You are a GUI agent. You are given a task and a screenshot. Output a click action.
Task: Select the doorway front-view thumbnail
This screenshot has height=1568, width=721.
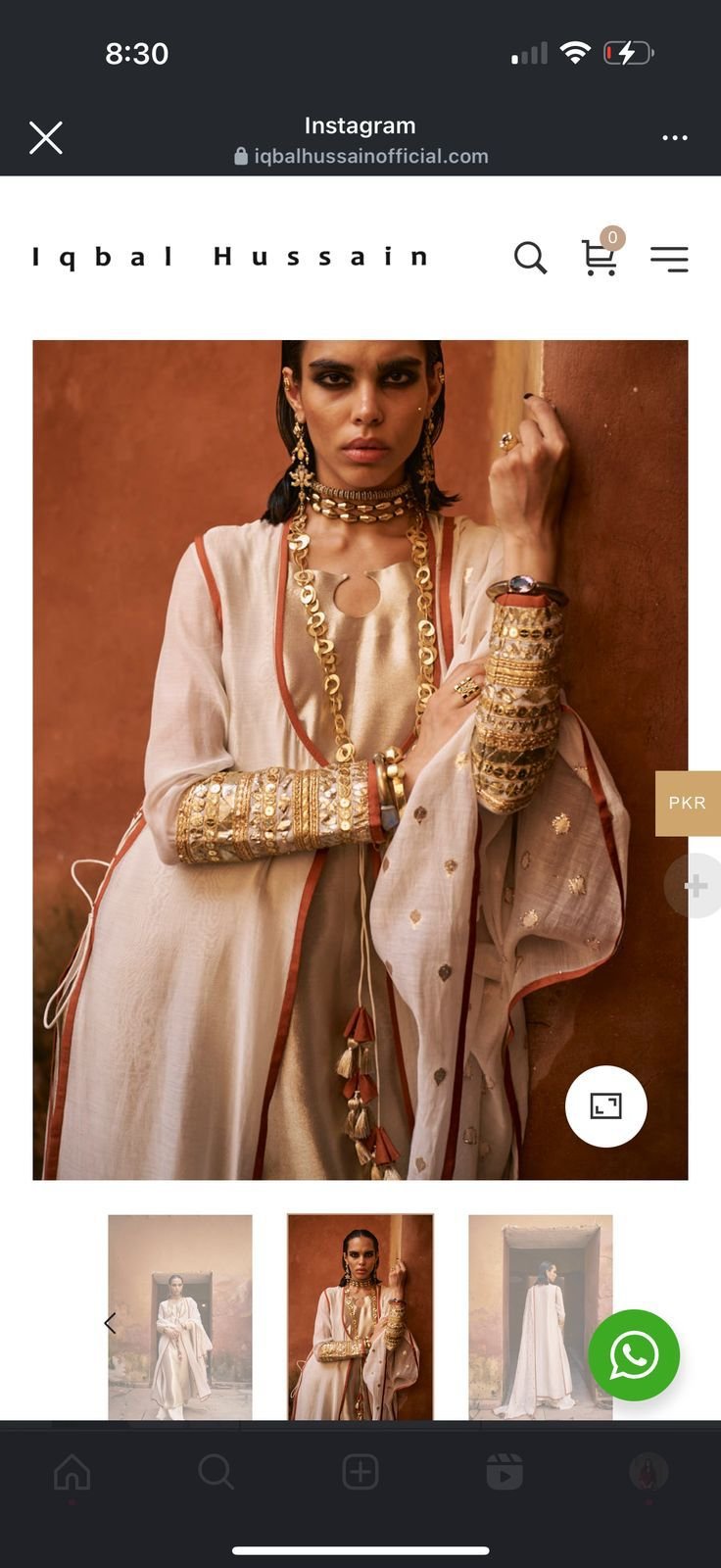tap(180, 1316)
